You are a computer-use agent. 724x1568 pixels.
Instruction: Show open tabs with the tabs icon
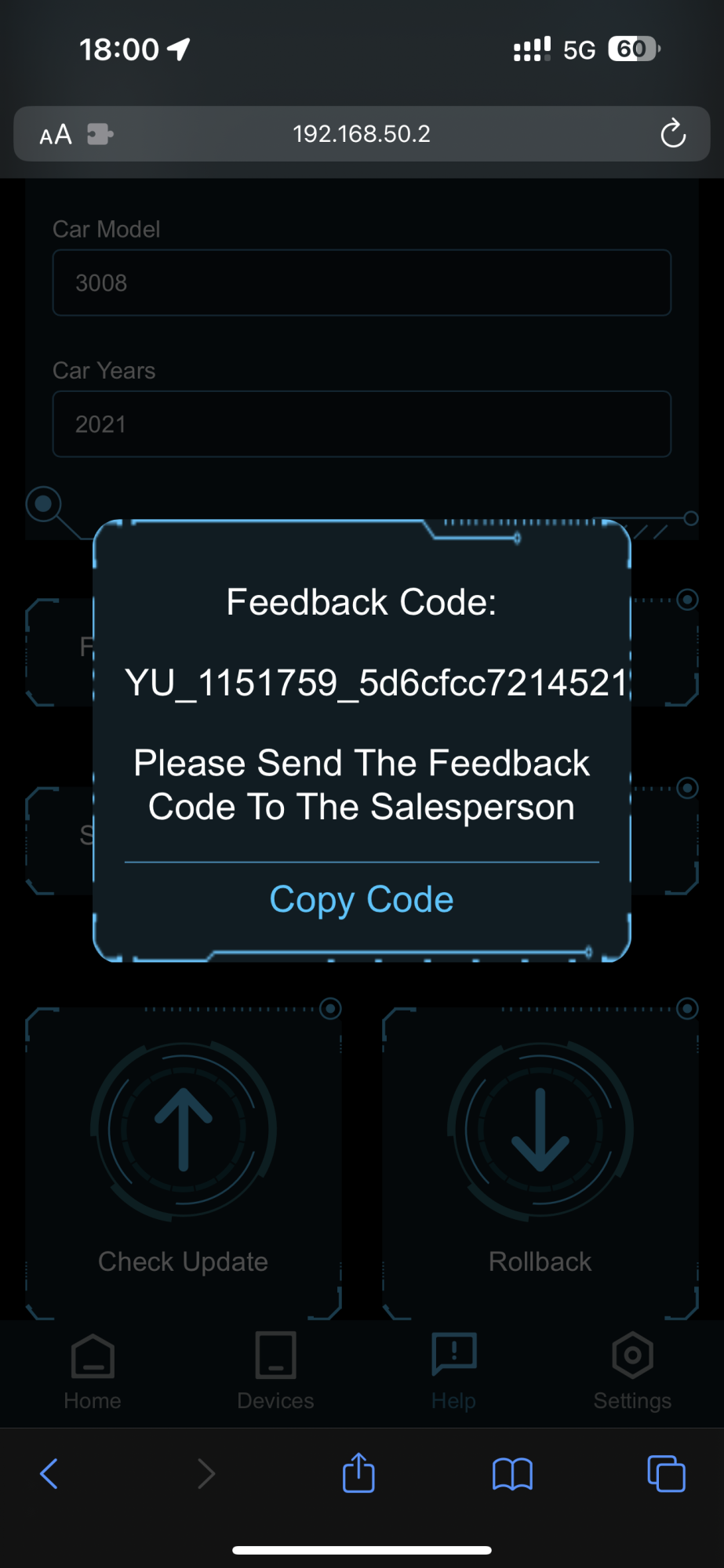[x=665, y=1473]
